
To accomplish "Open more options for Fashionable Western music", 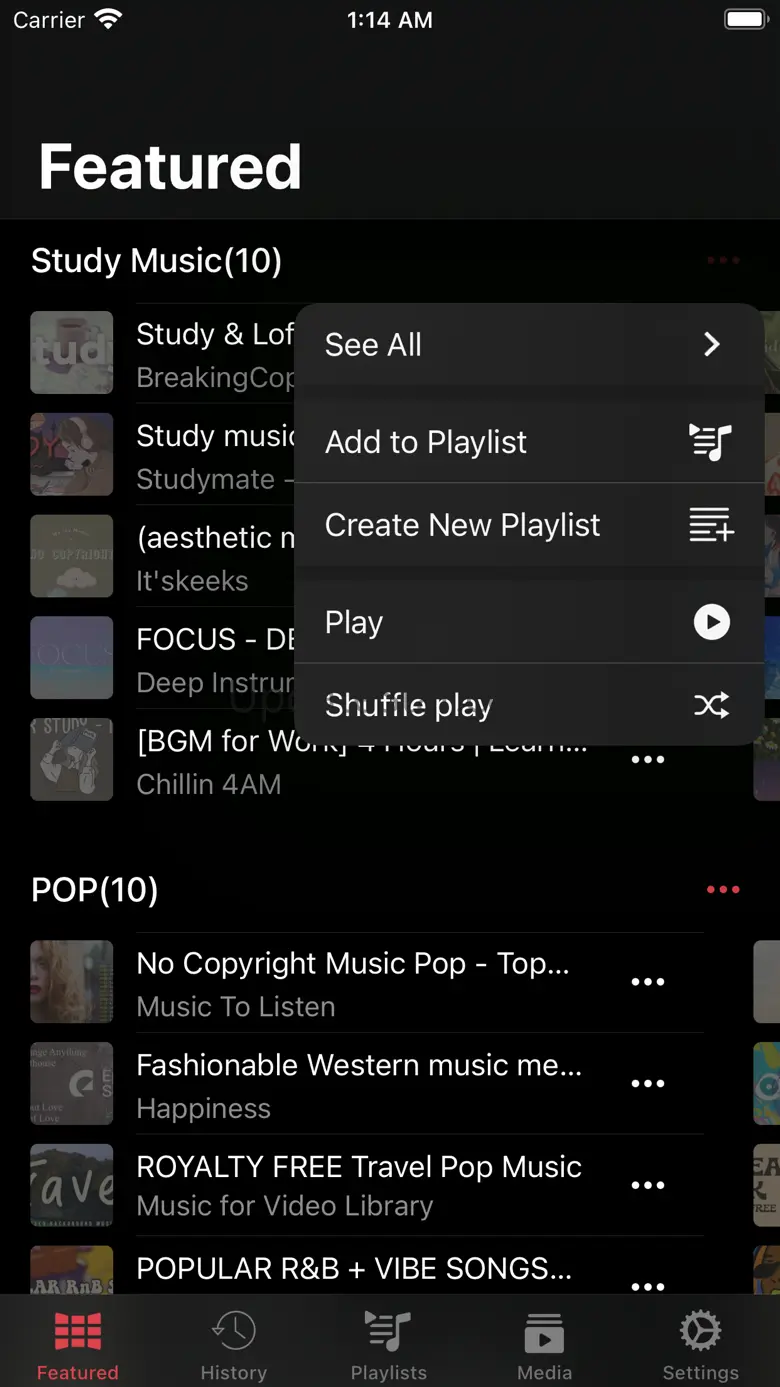I will tap(648, 1084).
